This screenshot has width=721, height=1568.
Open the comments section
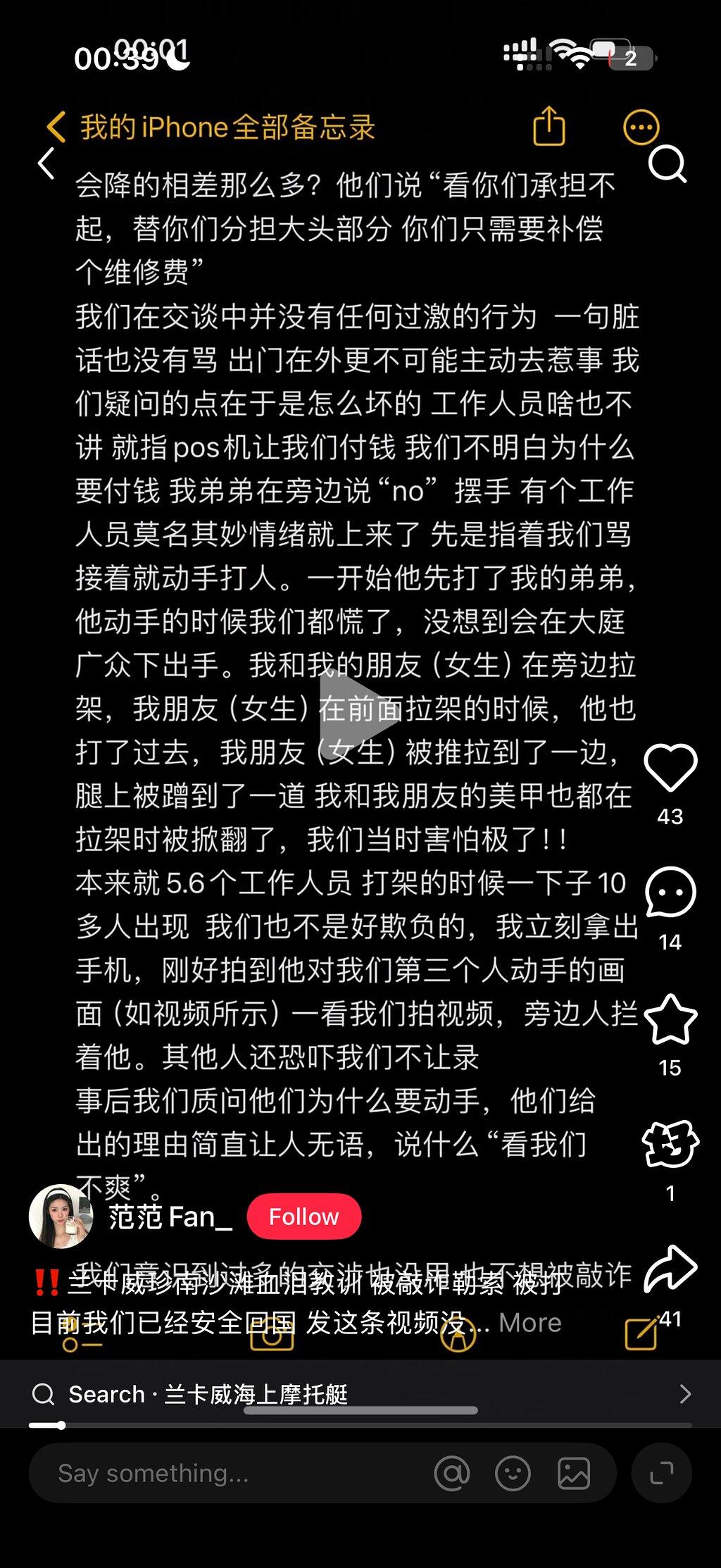coord(670,892)
